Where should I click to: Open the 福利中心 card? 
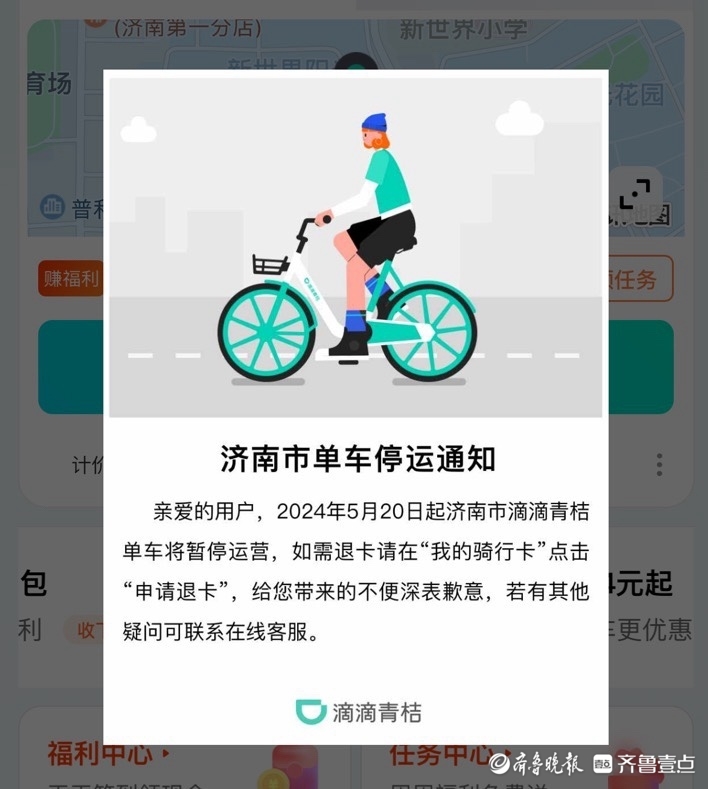[108, 751]
